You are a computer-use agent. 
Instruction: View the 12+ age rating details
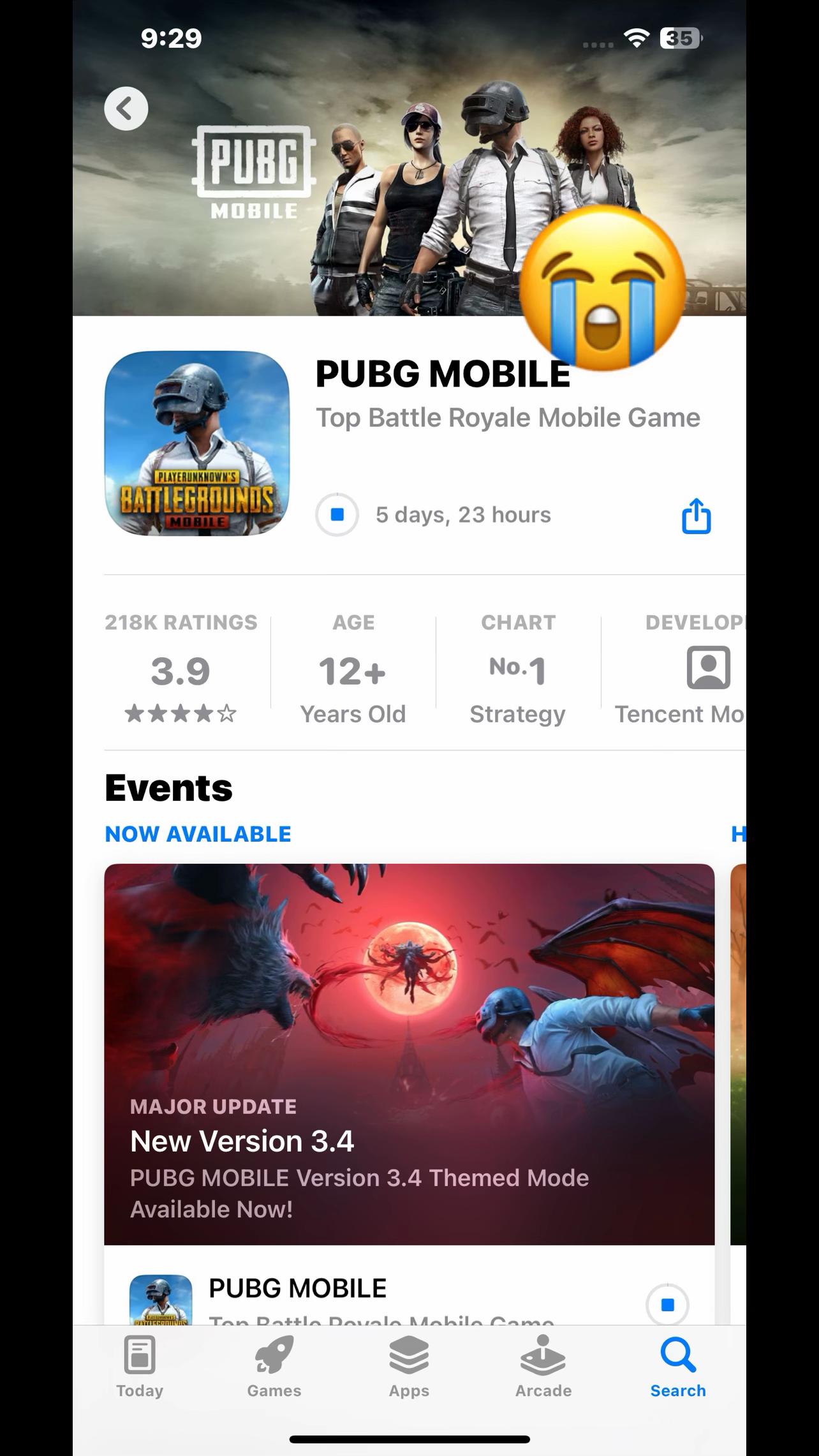(x=353, y=668)
